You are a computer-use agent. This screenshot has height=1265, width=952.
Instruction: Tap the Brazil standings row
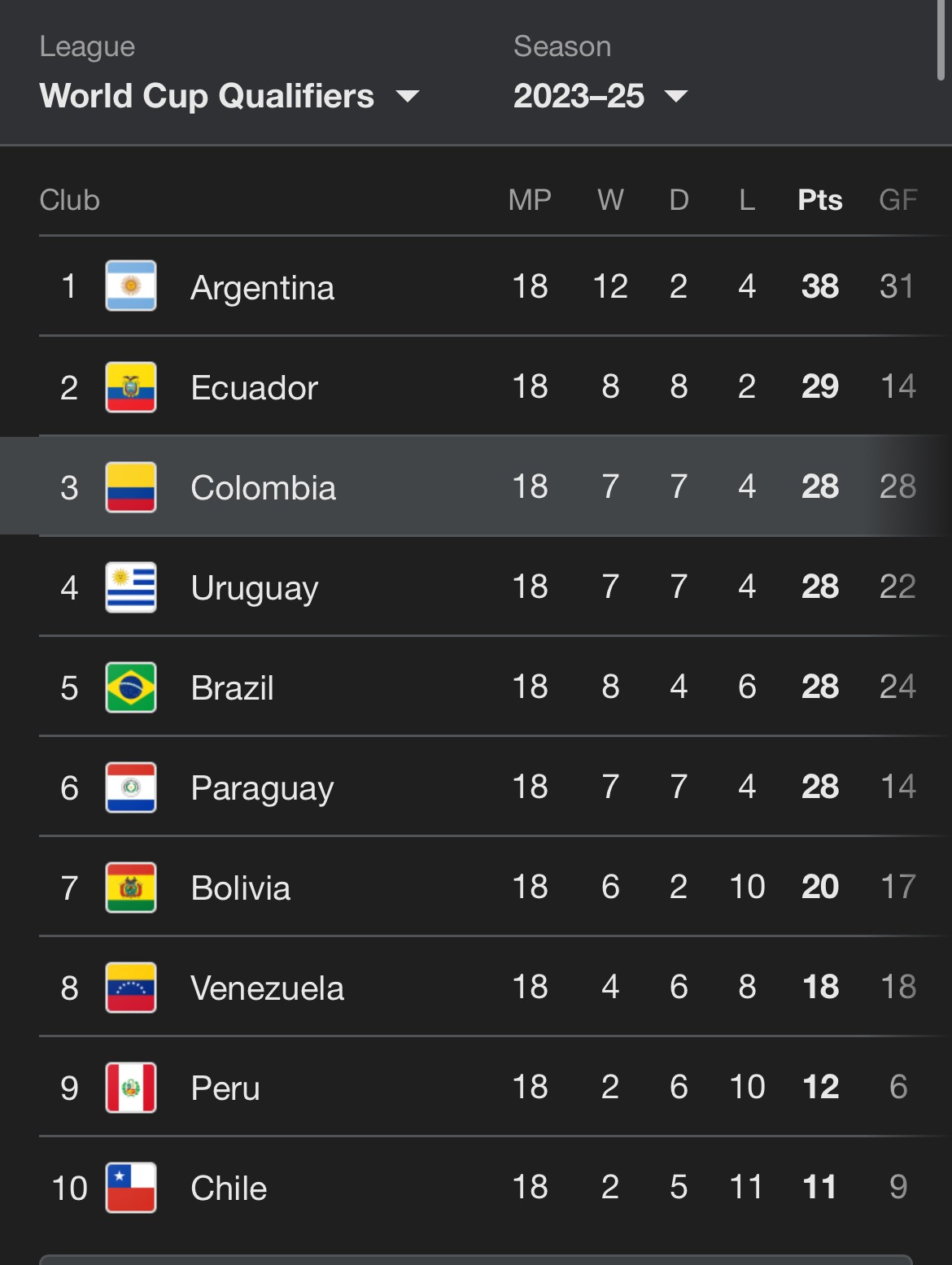pos(476,687)
